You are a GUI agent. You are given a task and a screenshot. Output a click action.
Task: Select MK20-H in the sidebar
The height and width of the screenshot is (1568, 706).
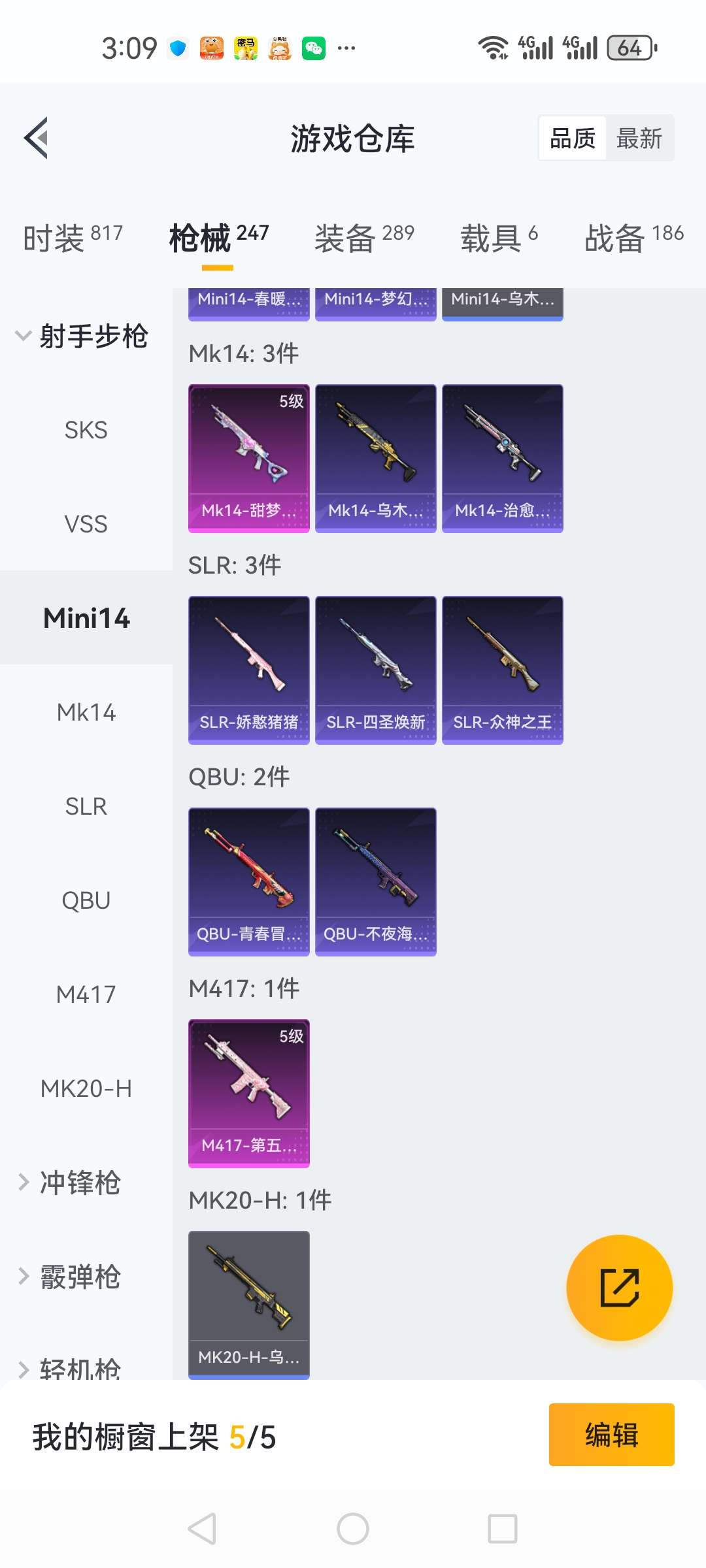pyautogui.click(x=86, y=1089)
